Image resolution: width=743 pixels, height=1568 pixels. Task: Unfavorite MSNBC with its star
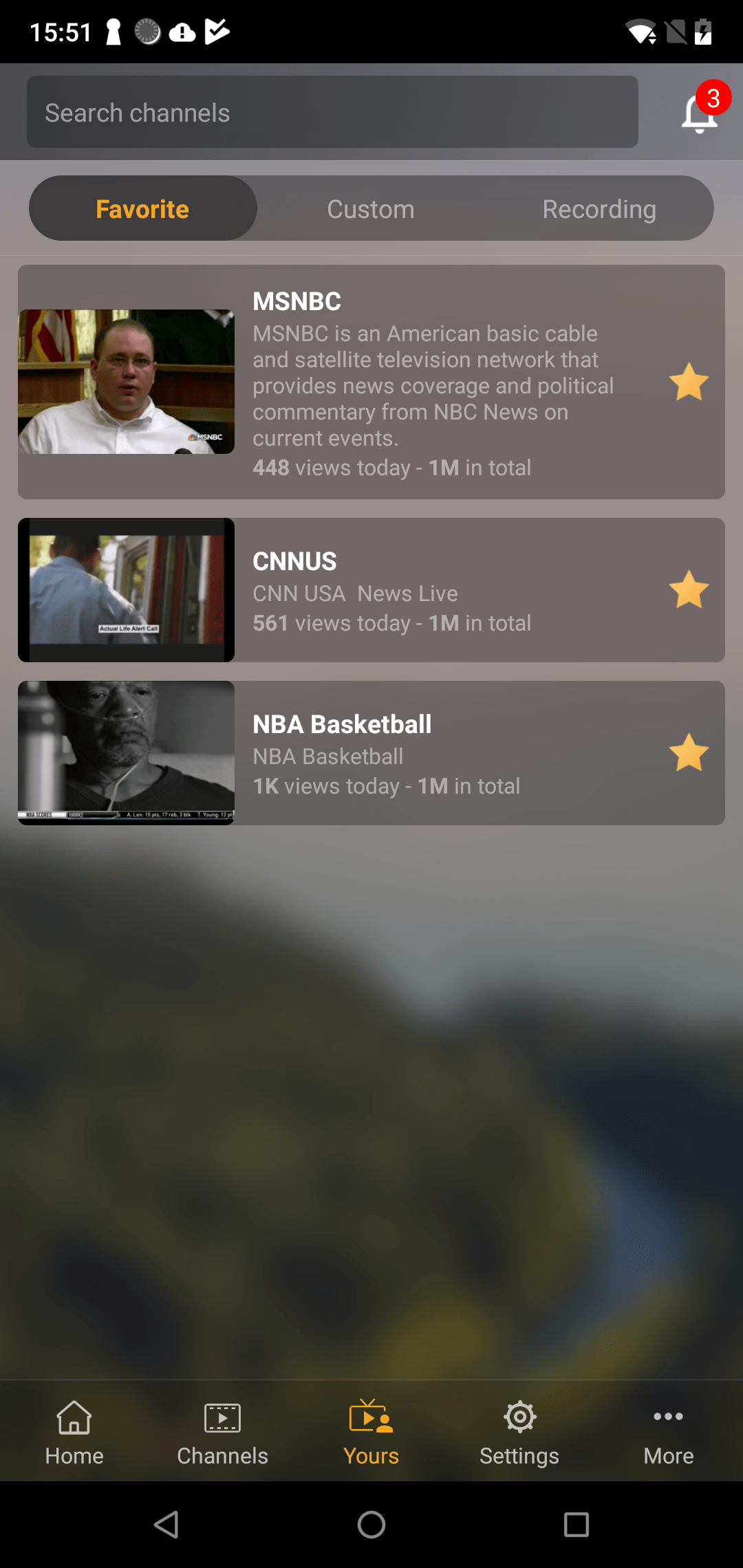coord(689,382)
